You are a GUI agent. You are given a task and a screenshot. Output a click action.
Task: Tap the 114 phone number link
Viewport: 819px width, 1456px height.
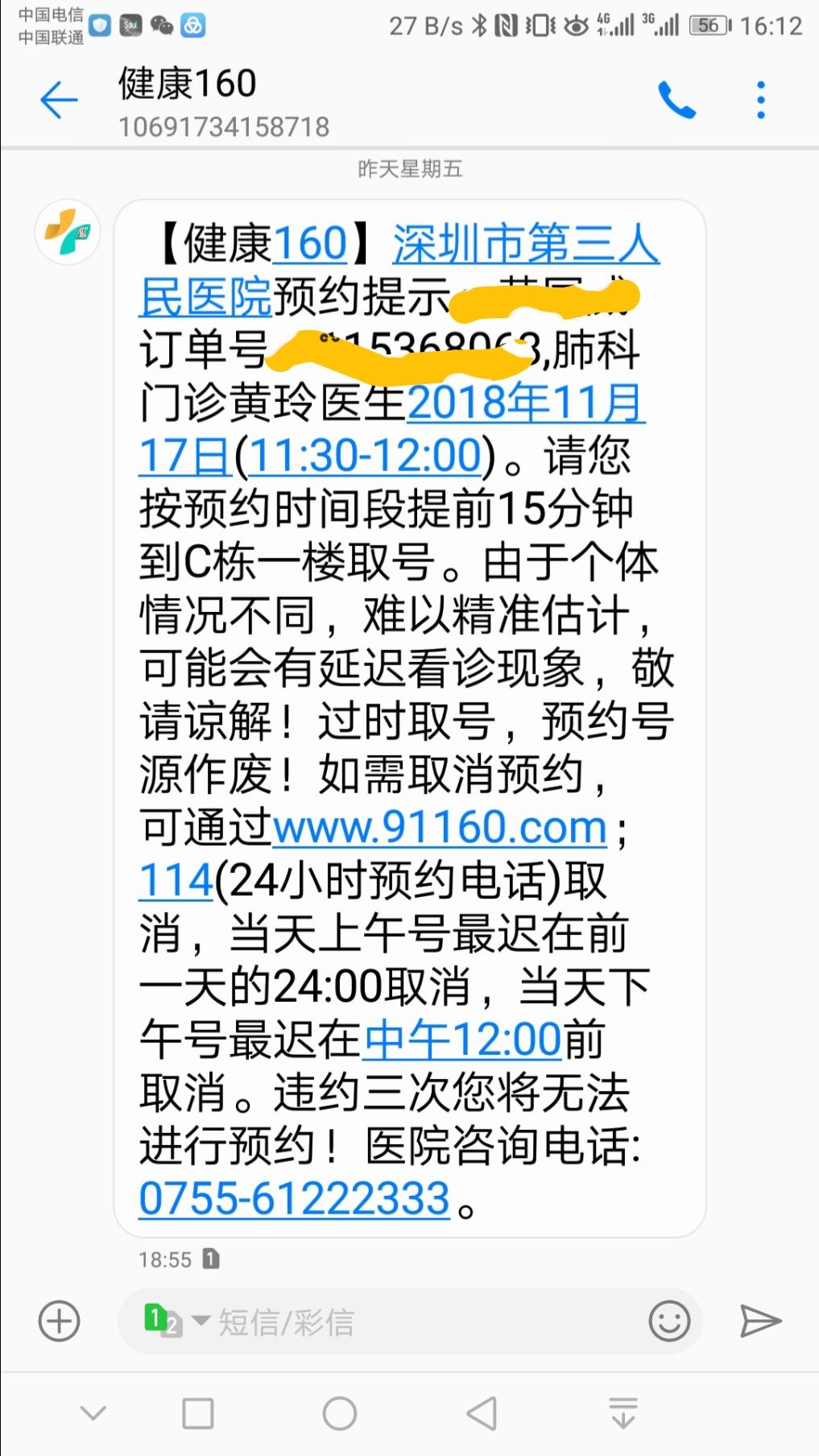point(176,880)
